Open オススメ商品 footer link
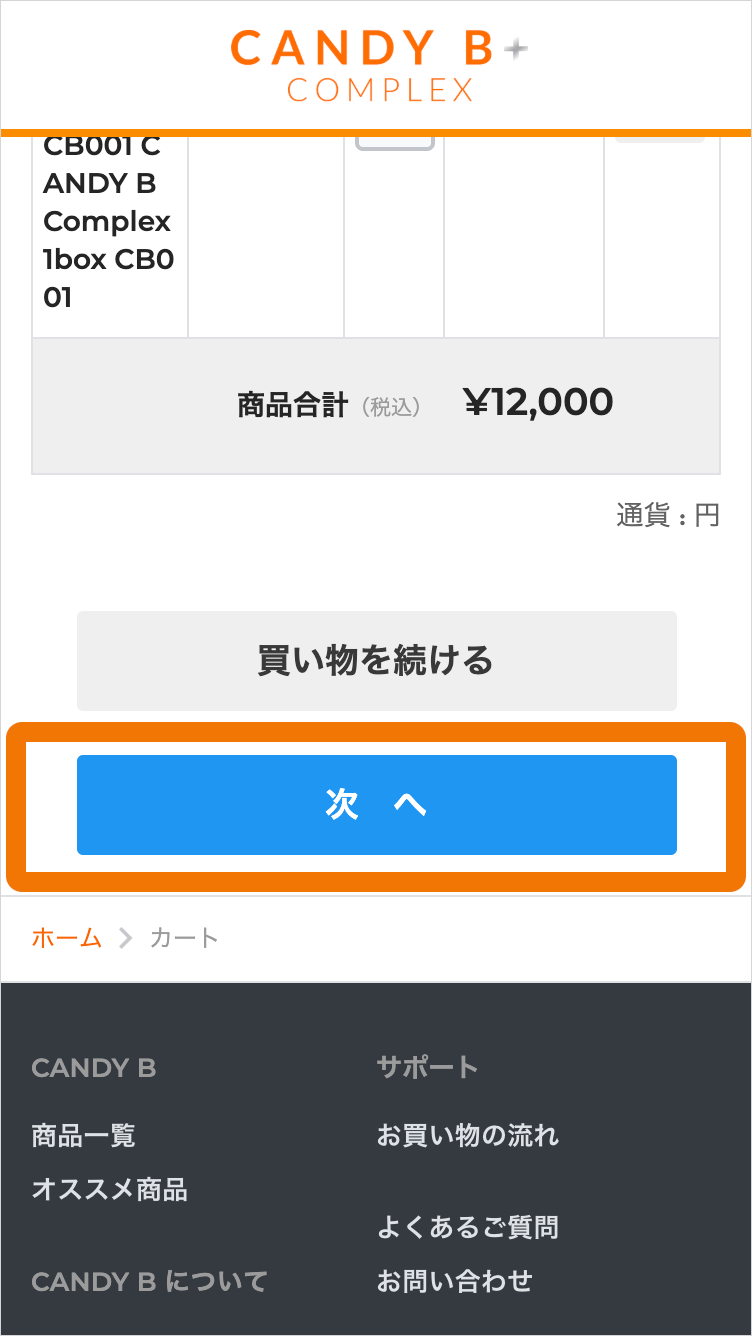 tap(109, 1189)
